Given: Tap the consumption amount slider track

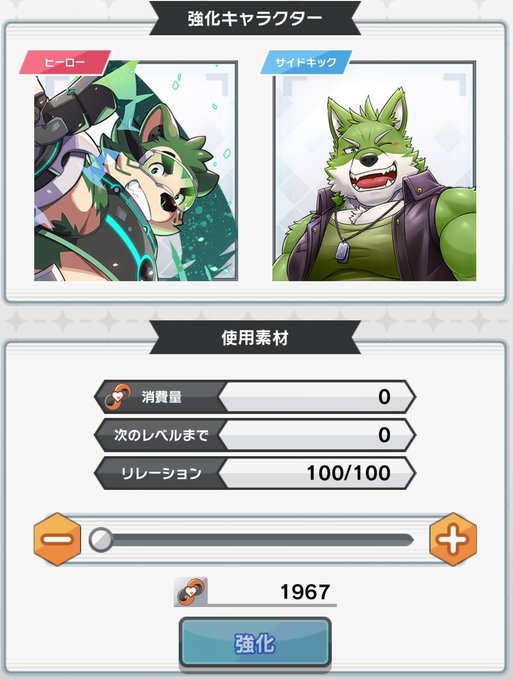Looking at the screenshot, I should coord(252,540).
